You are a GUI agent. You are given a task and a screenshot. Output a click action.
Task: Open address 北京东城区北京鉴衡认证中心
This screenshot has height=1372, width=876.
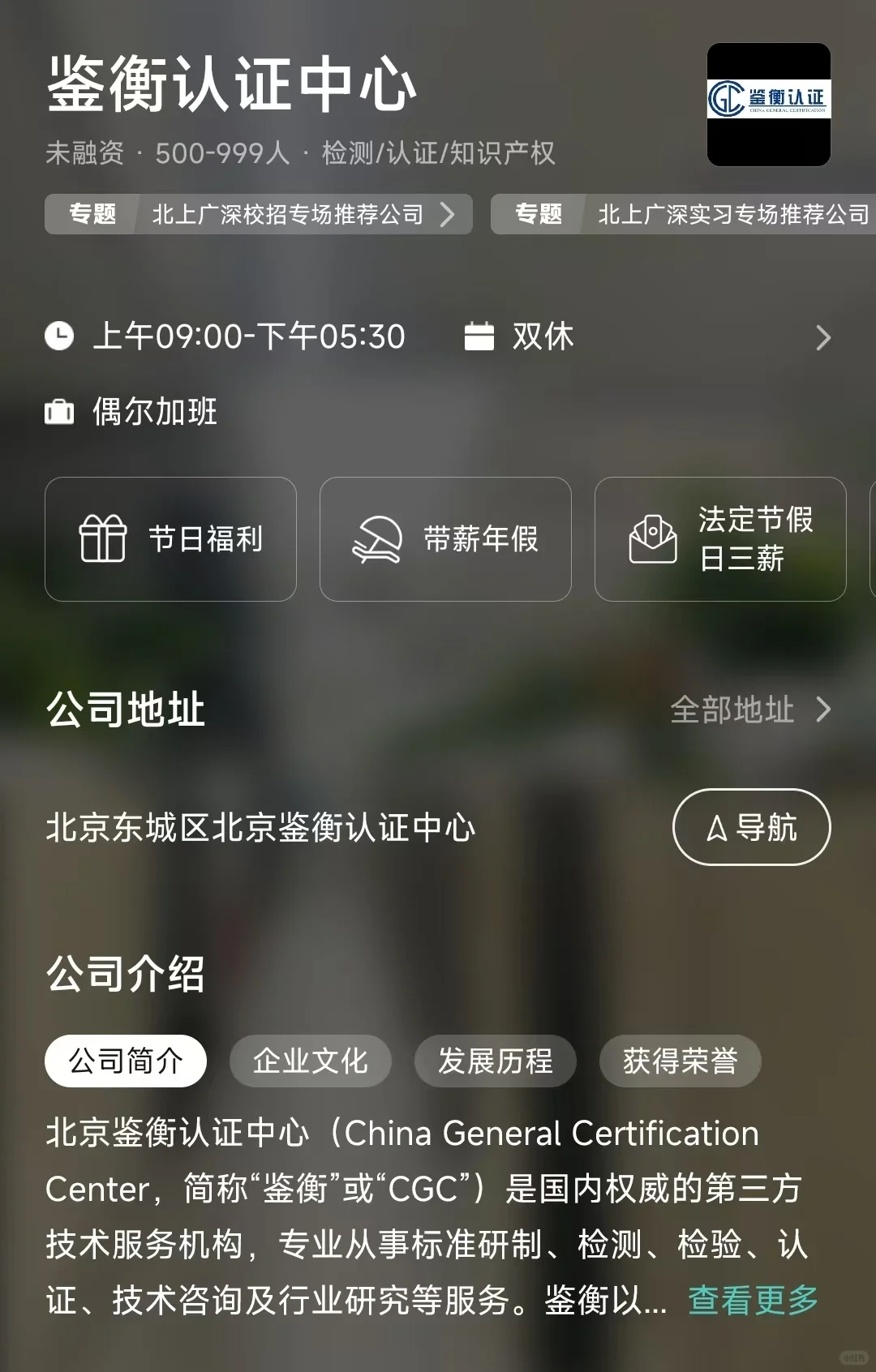click(x=260, y=828)
